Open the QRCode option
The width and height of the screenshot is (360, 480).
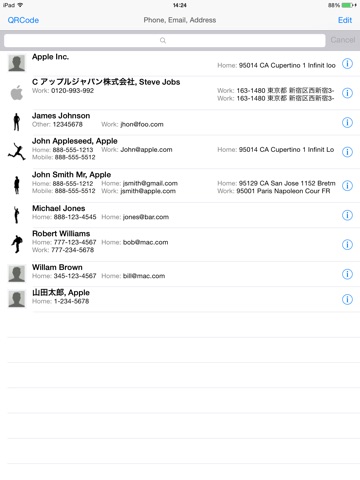pos(23,20)
